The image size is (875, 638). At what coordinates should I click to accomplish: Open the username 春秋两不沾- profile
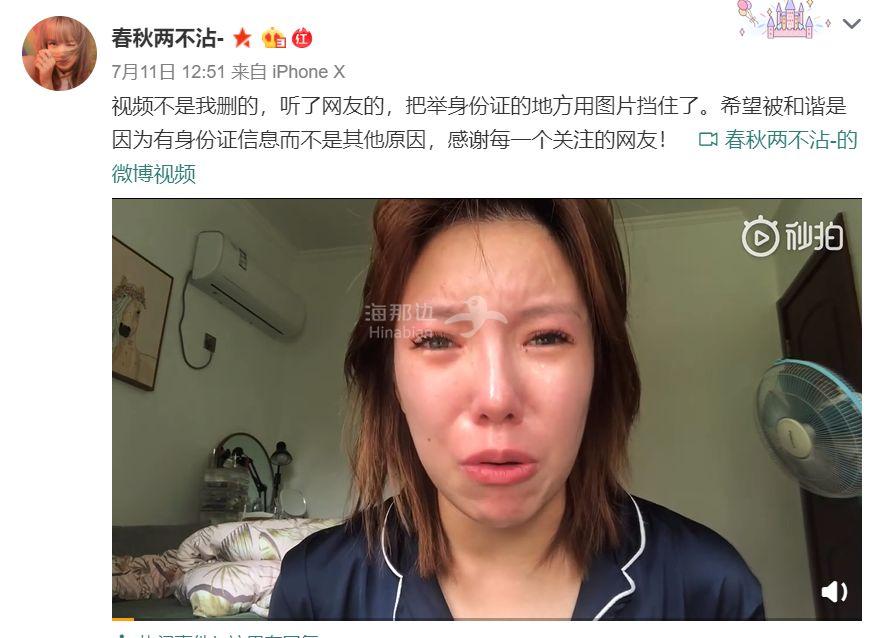coord(167,38)
